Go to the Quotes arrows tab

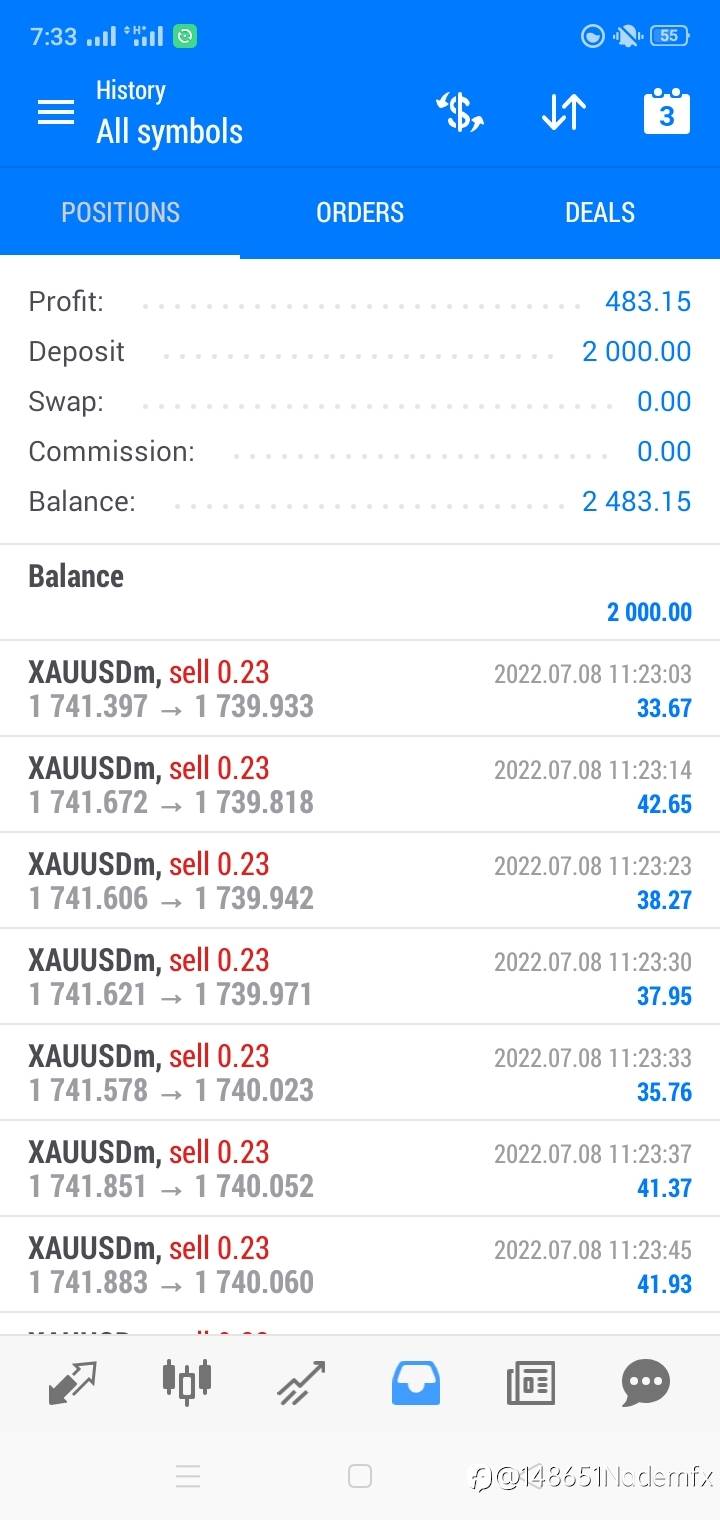tap(73, 1383)
